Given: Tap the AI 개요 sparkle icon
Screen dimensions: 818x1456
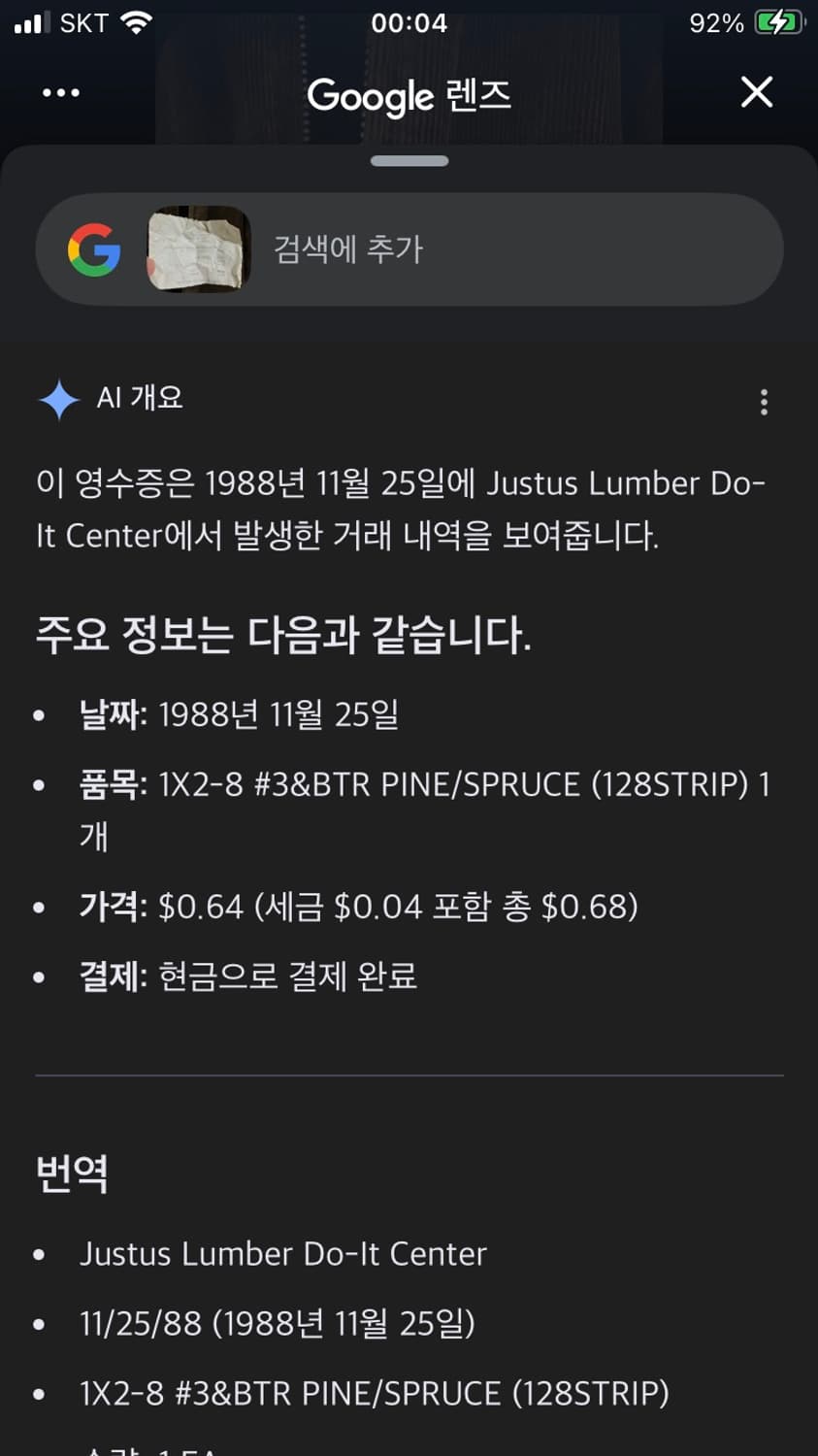Looking at the screenshot, I should pyautogui.click(x=57, y=398).
